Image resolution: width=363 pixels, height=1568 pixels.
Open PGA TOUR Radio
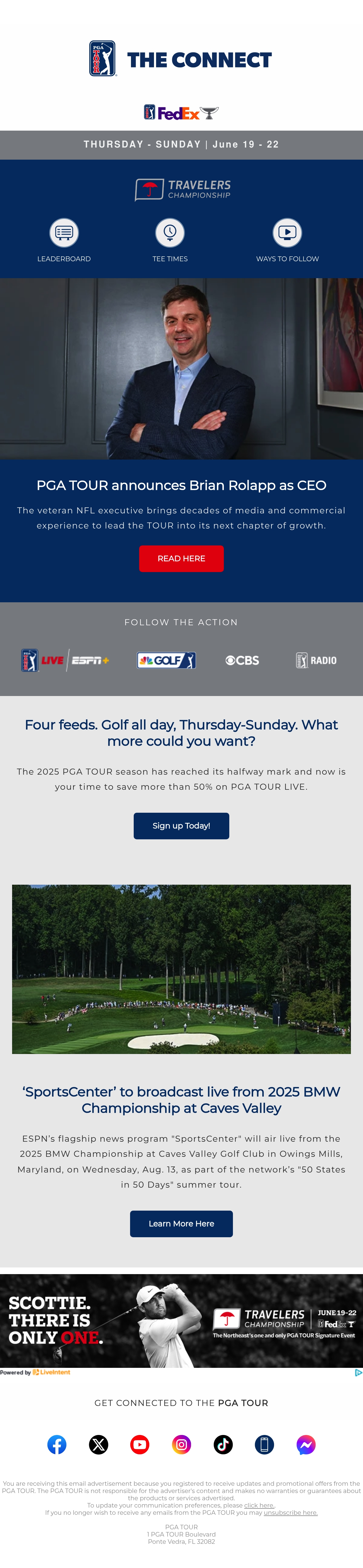point(316,660)
